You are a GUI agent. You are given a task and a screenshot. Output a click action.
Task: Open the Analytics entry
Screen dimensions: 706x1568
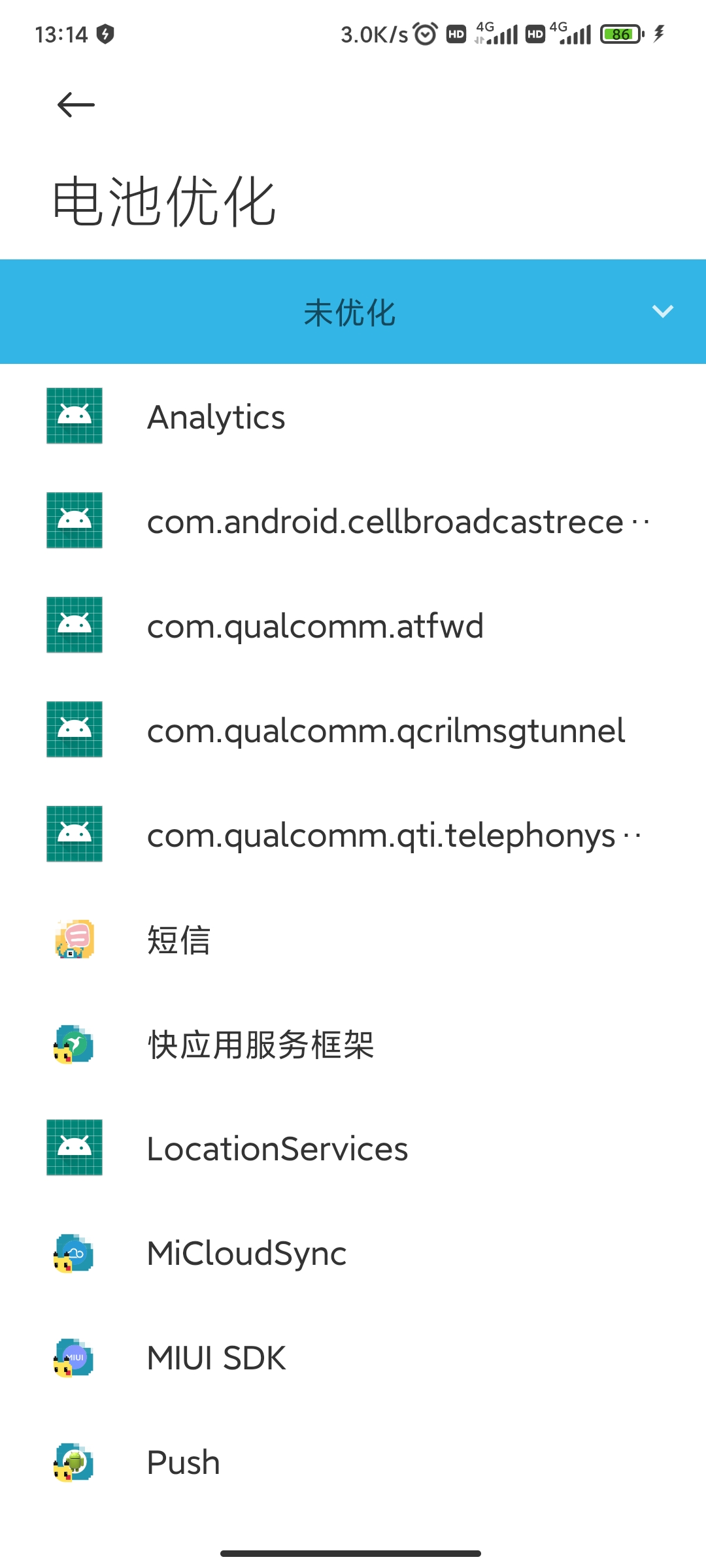click(x=353, y=416)
